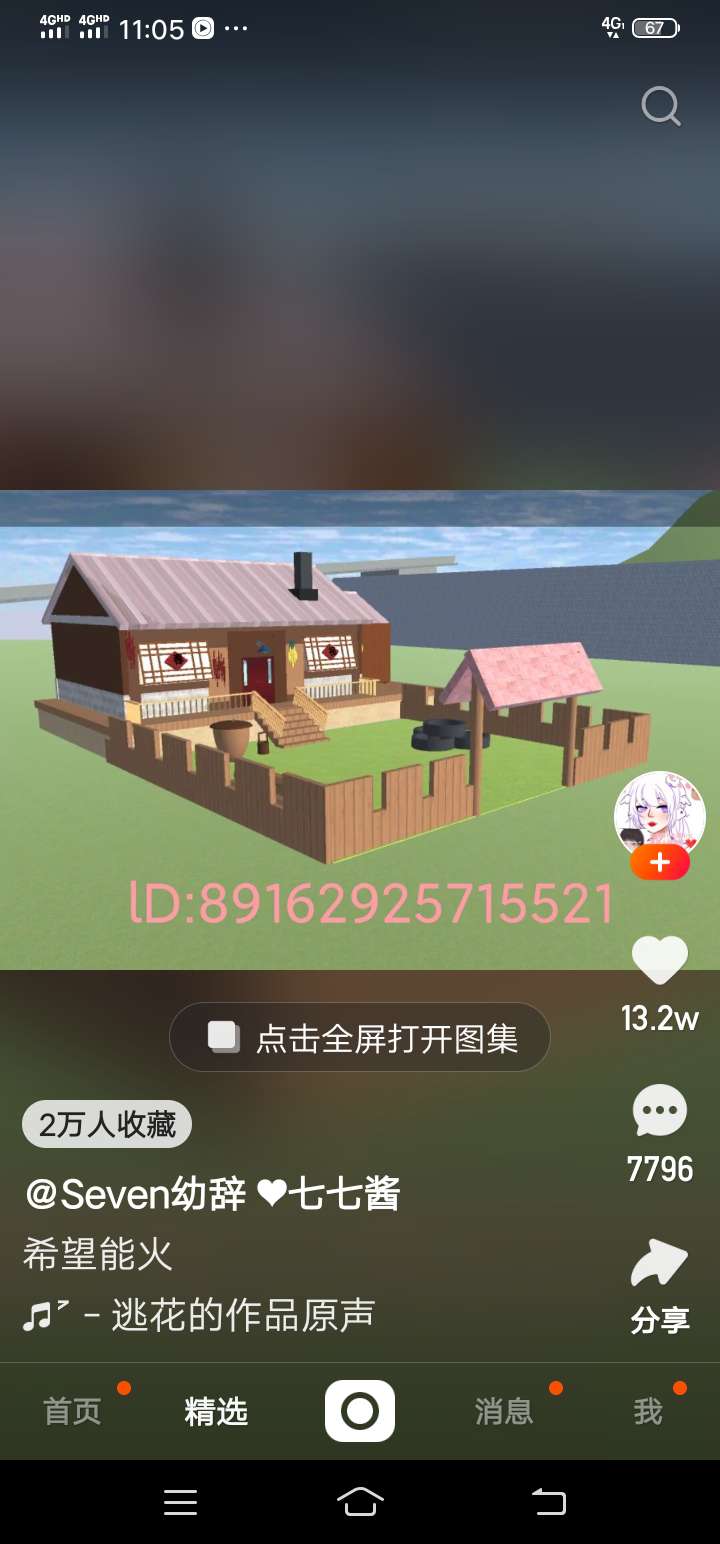Open the camera capture button
Screen dimensions: 720x1544
360,1411
